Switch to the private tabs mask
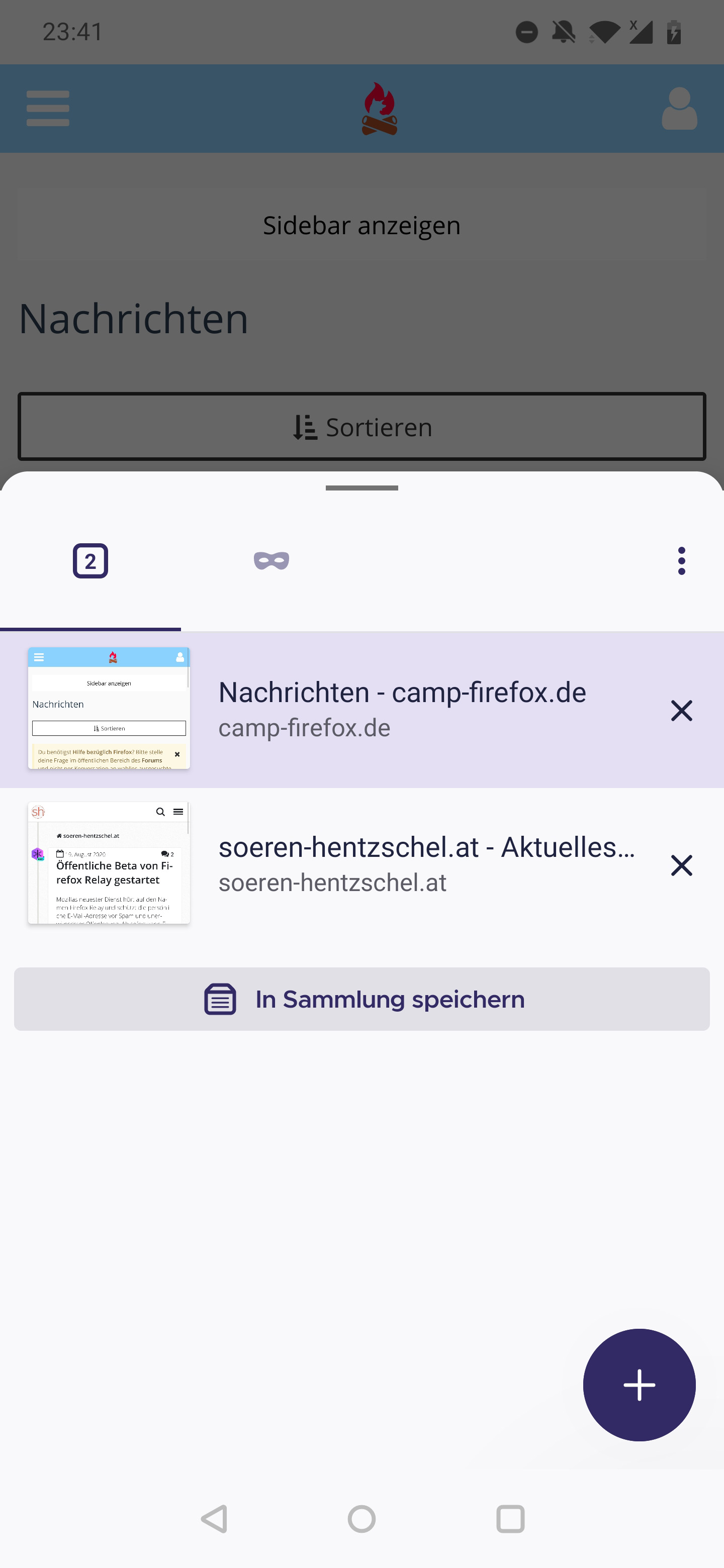This screenshot has width=724, height=1568. [x=271, y=560]
